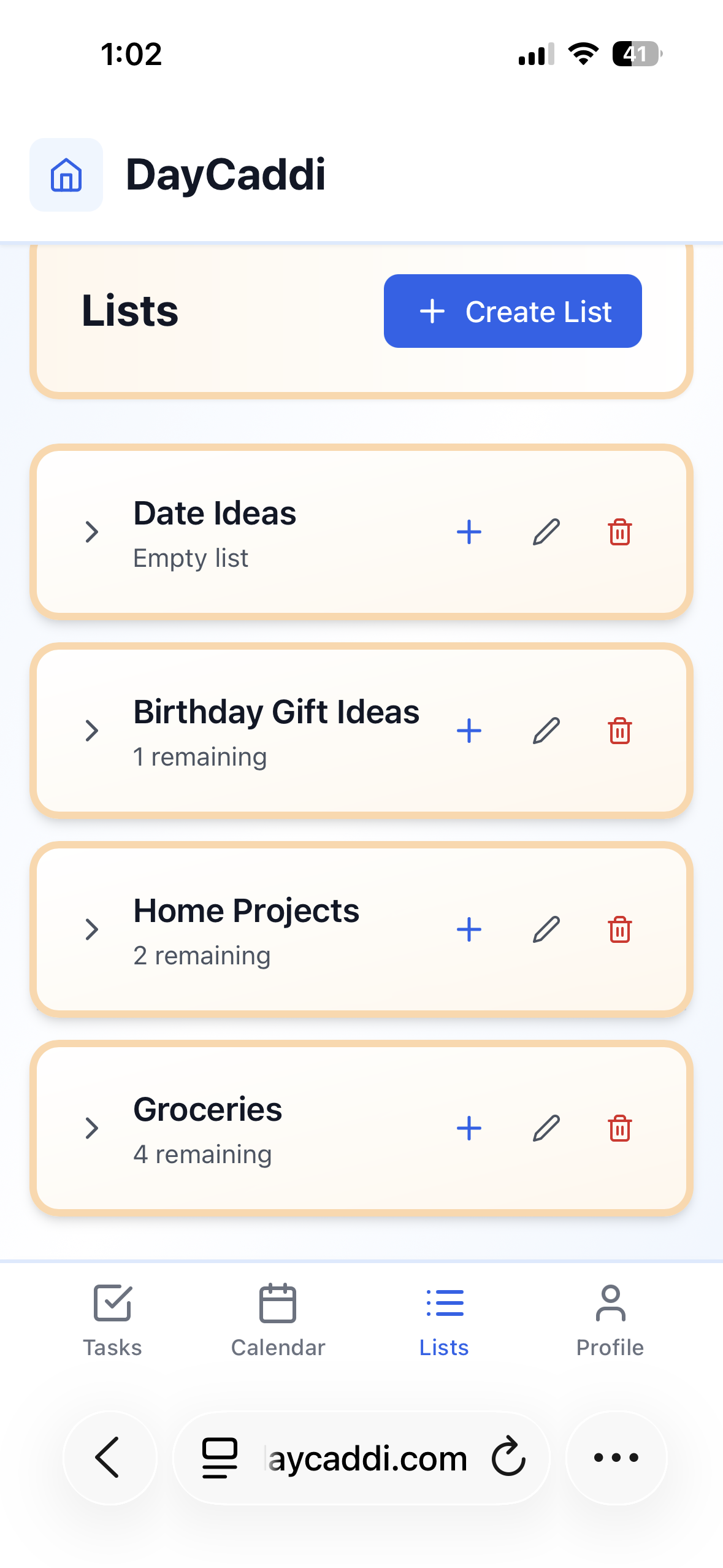Screen dimensions: 723x1568
Task: Expand the Home Projects list
Action: (92, 929)
